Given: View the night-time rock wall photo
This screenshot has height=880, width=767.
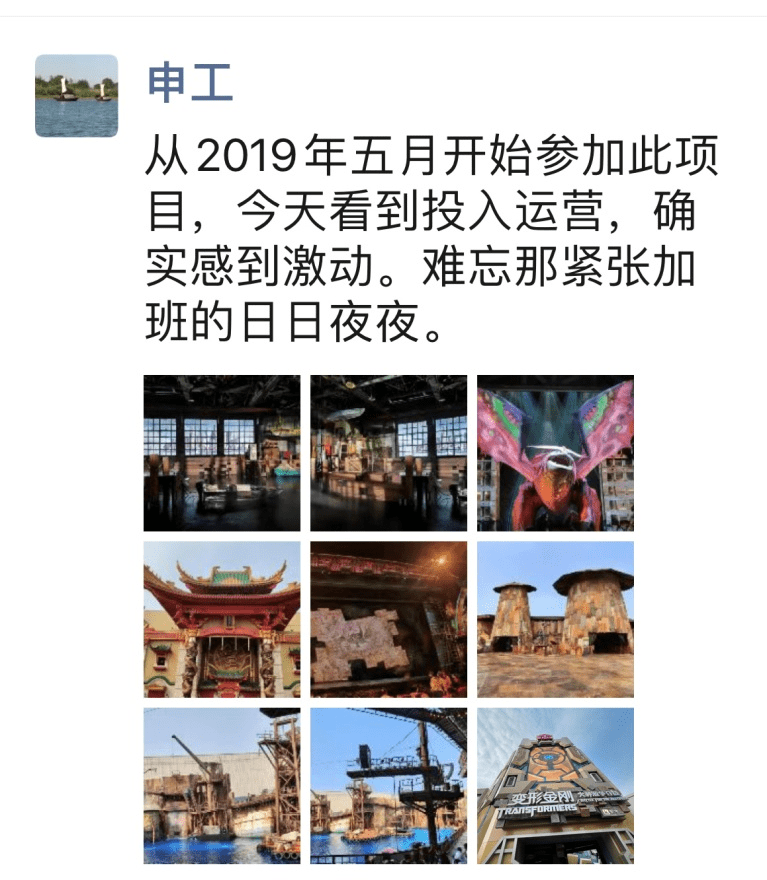Looking at the screenshot, I should (x=388, y=619).
